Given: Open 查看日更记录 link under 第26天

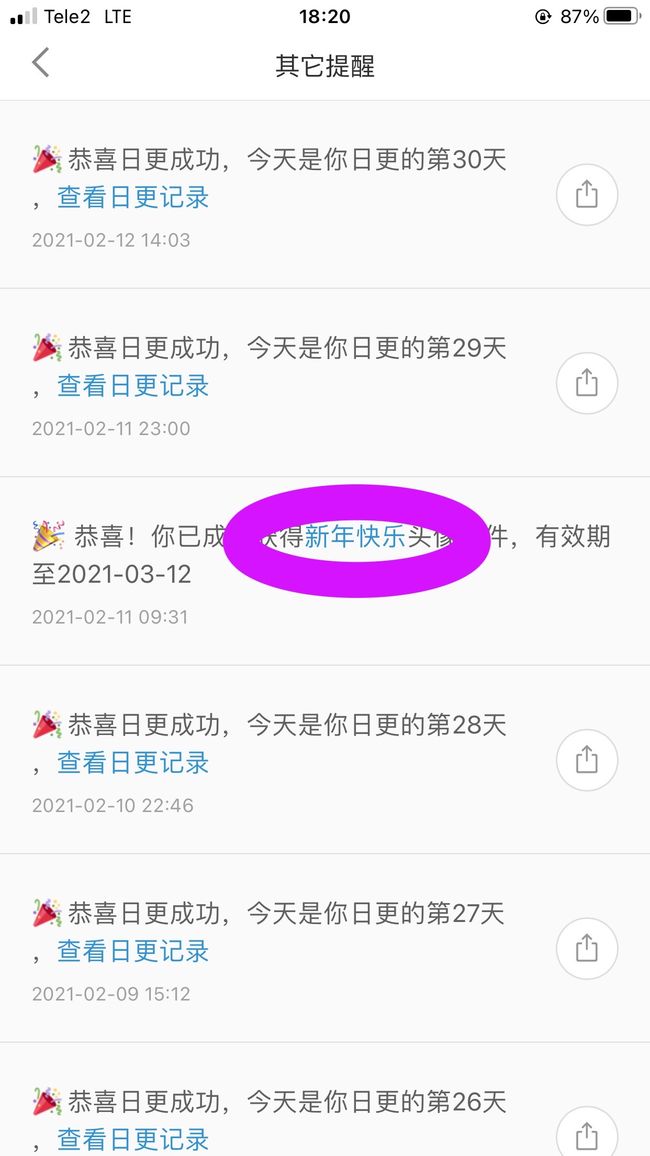Looking at the screenshot, I should click(133, 1140).
